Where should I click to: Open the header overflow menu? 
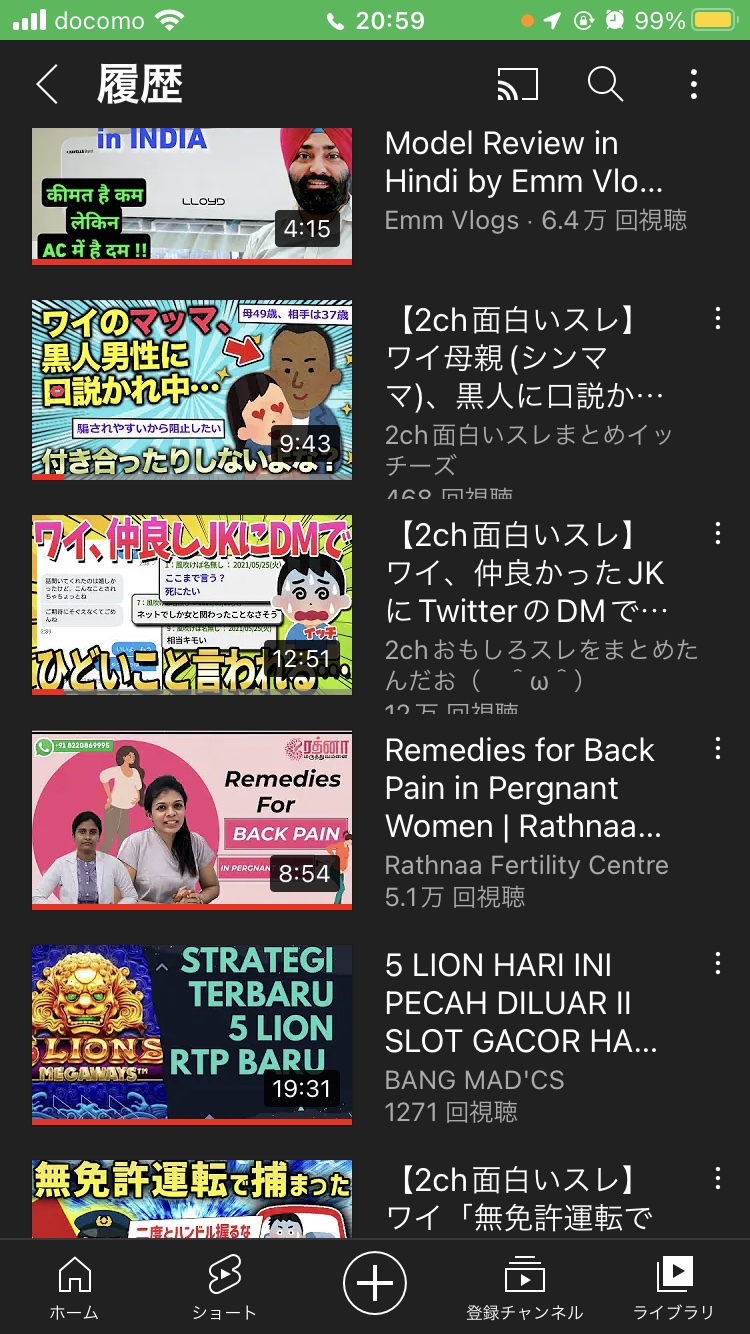click(x=693, y=85)
